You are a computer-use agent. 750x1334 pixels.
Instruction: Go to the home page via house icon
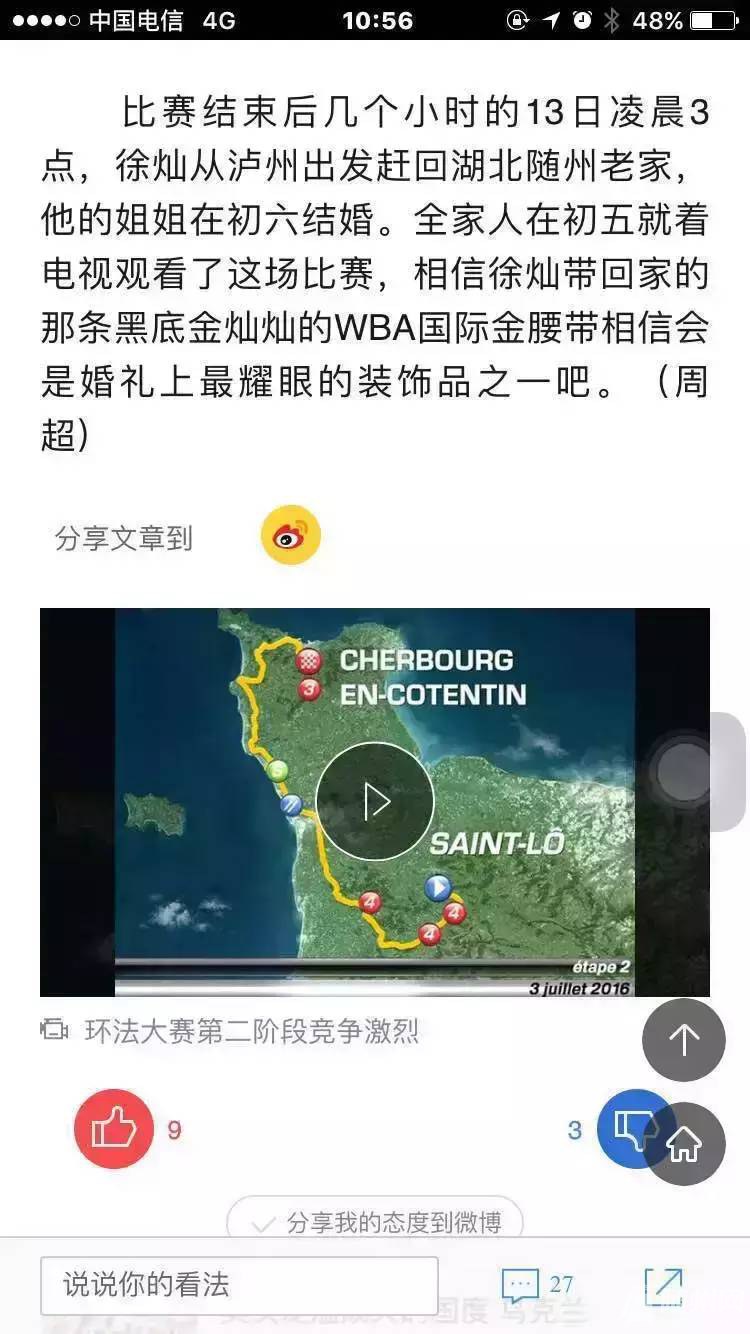[x=685, y=1145]
